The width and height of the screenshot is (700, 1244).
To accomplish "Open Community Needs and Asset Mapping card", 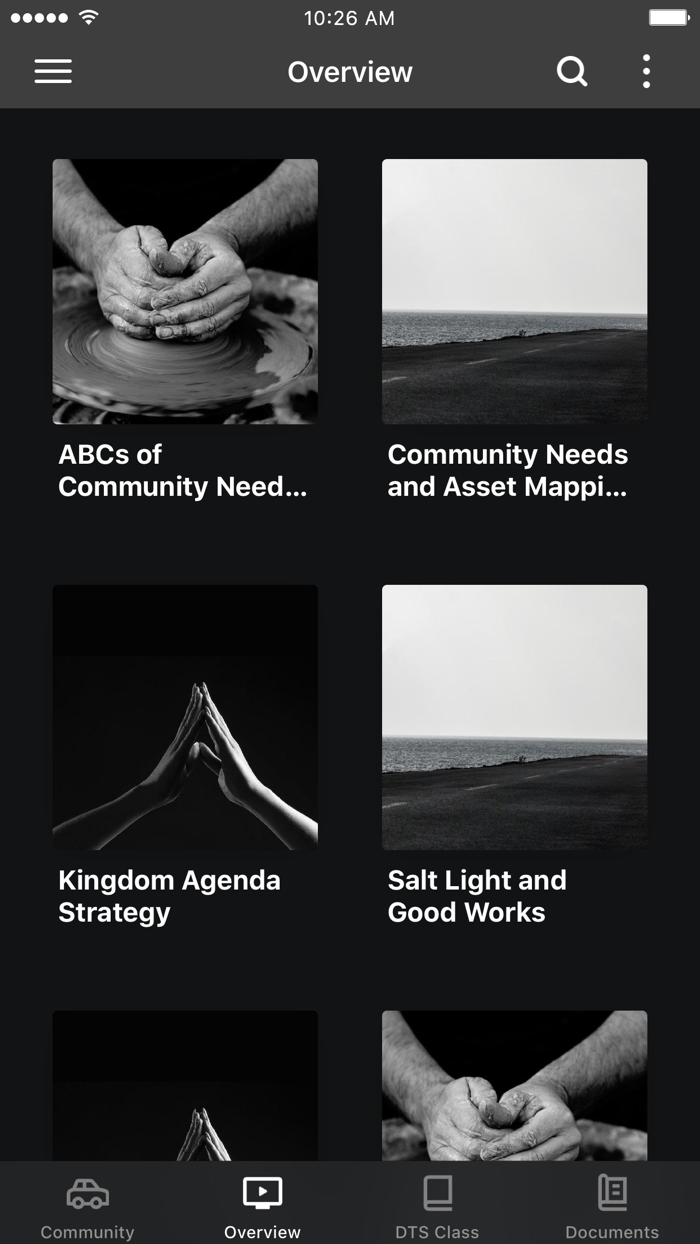I will (514, 331).
